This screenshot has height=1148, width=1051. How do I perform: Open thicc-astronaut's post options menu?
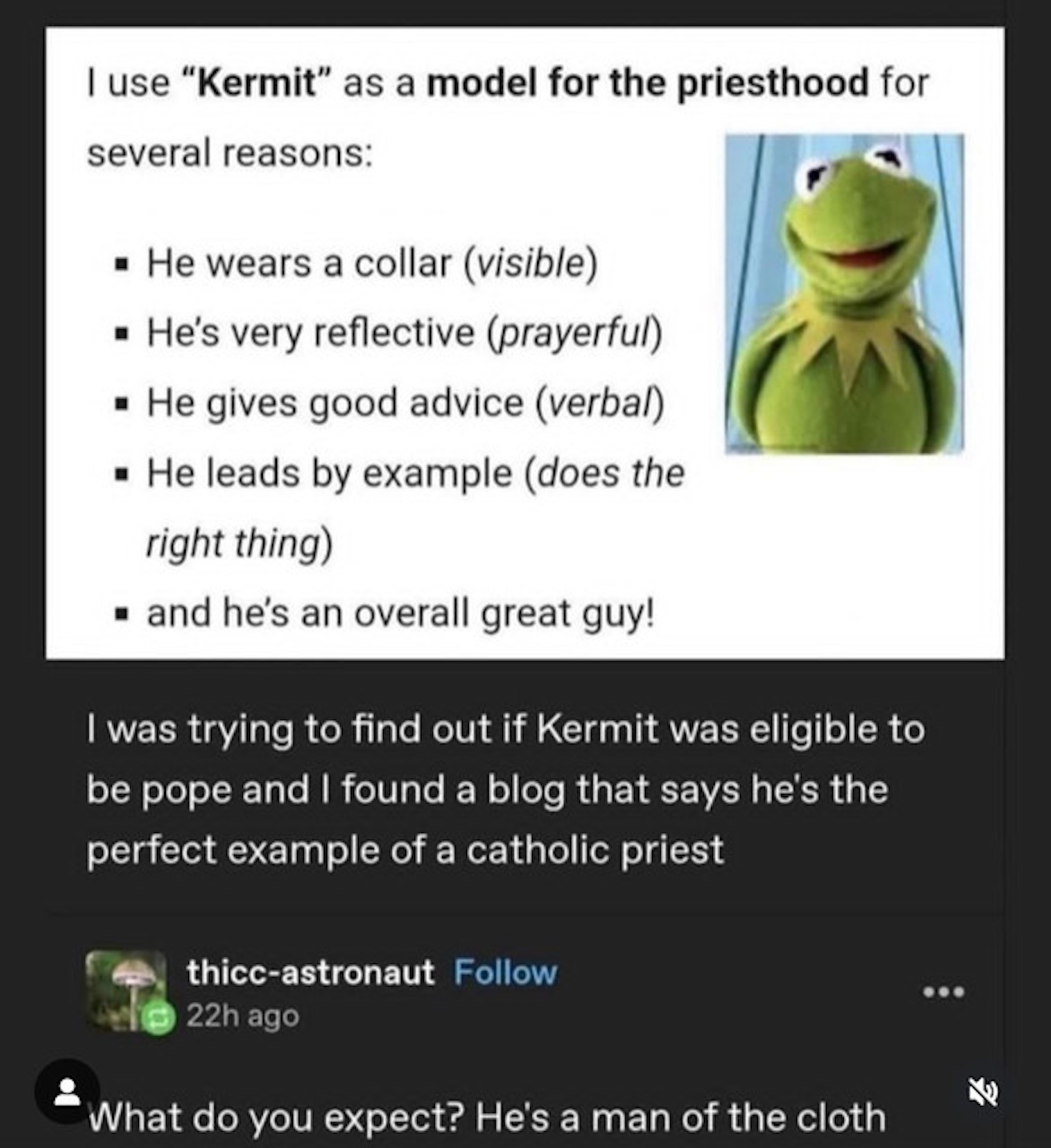pyautogui.click(x=943, y=992)
